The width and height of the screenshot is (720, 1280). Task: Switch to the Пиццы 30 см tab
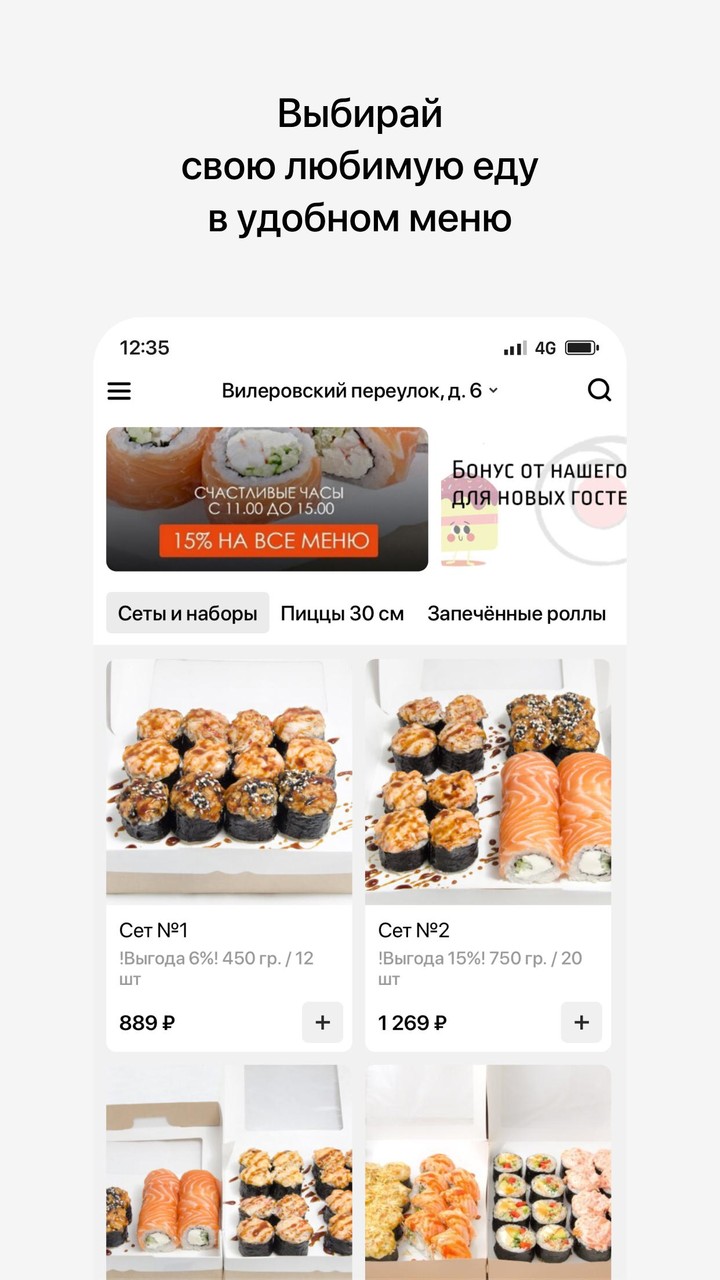point(345,613)
